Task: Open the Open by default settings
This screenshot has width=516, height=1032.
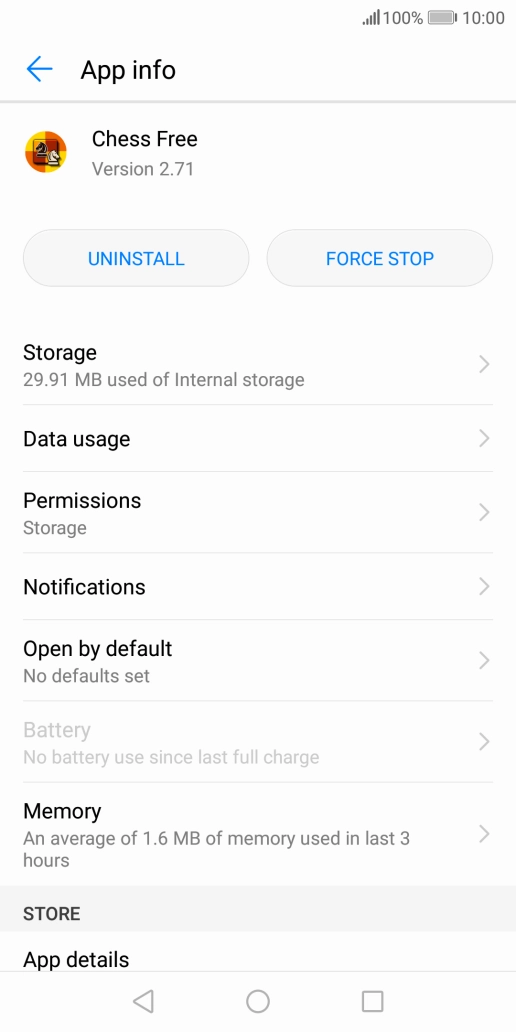Action: coord(258,660)
